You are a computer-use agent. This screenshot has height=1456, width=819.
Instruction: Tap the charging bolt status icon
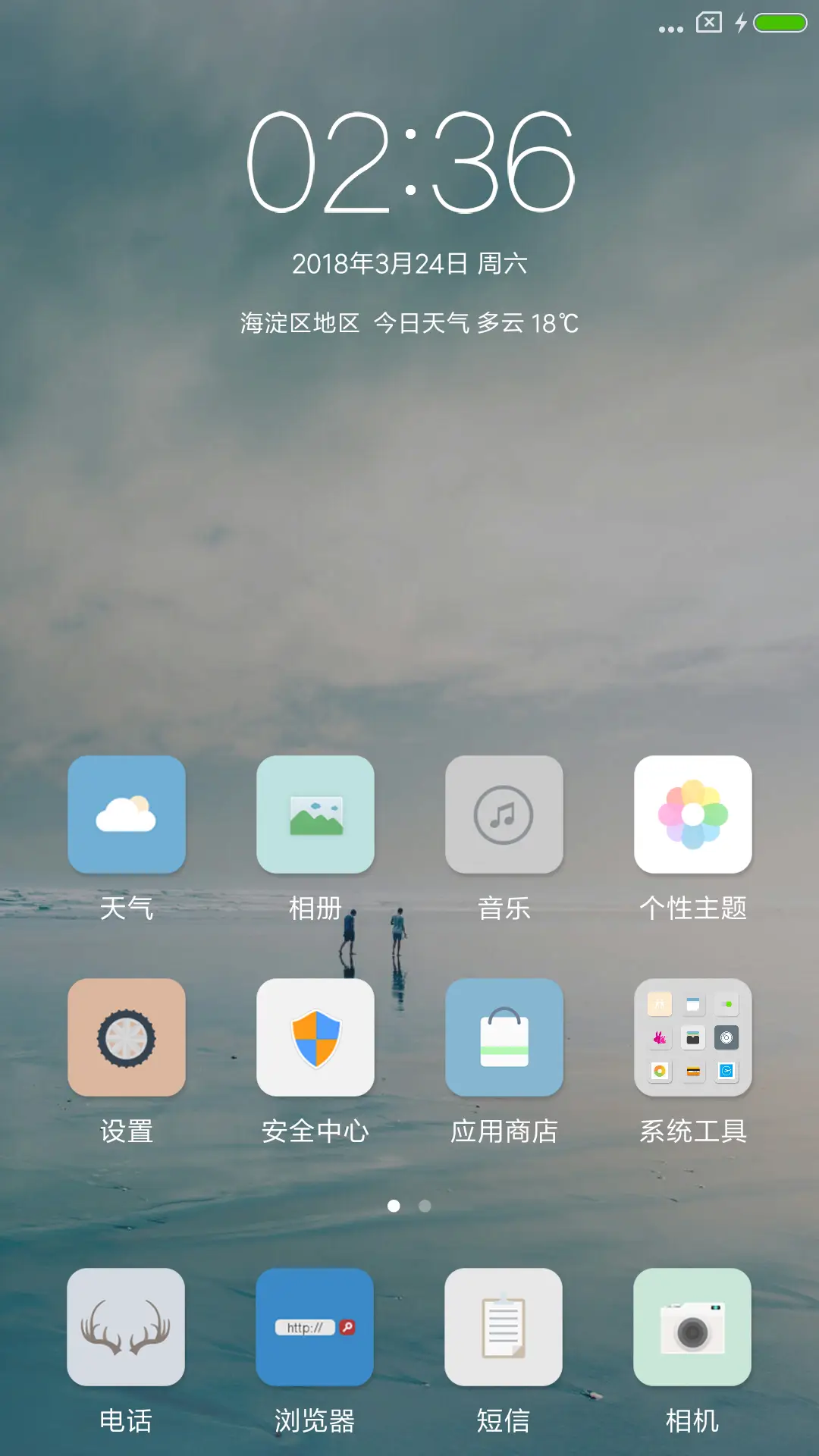coord(739,23)
